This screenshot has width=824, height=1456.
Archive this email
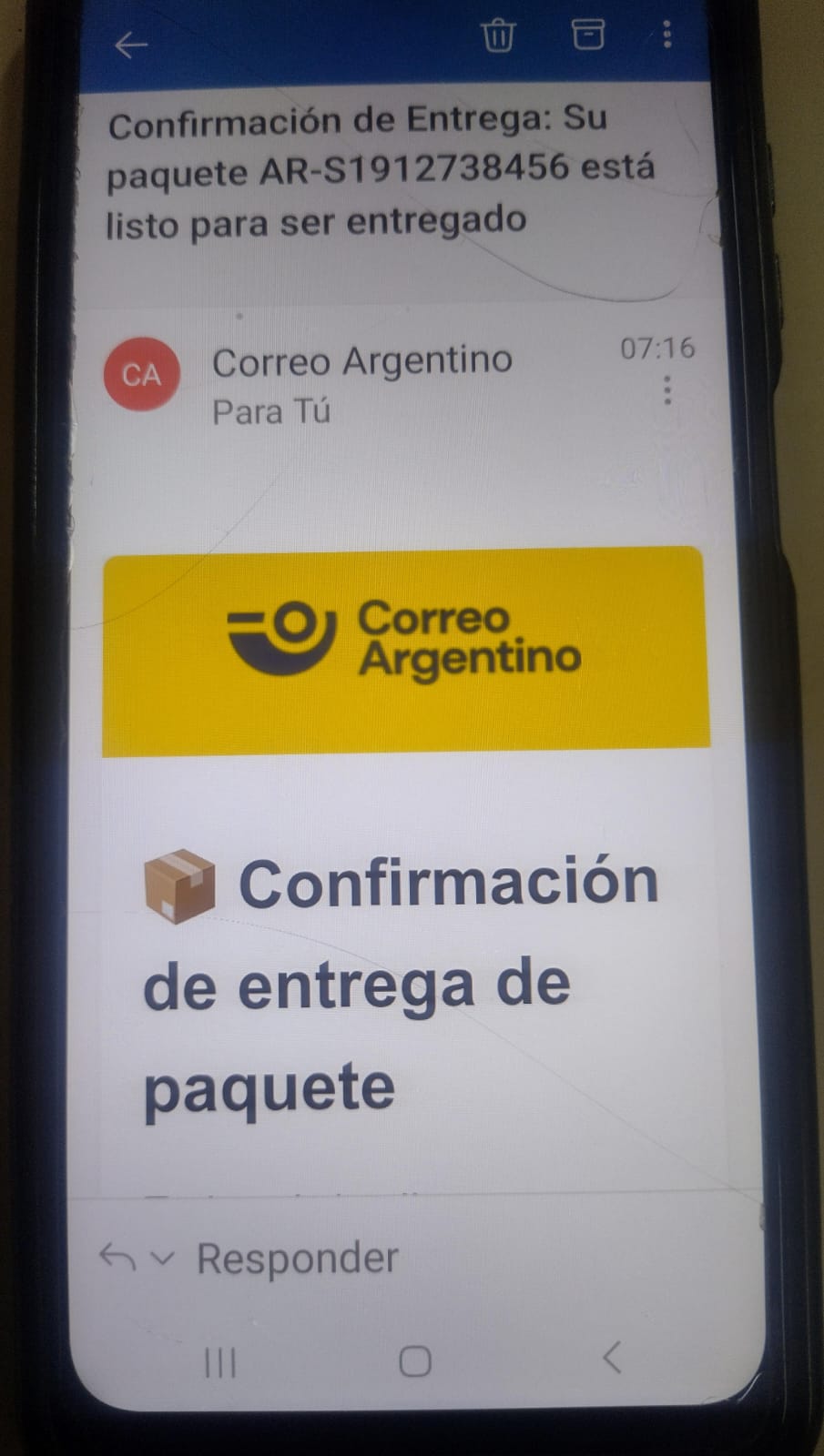[587, 34]
